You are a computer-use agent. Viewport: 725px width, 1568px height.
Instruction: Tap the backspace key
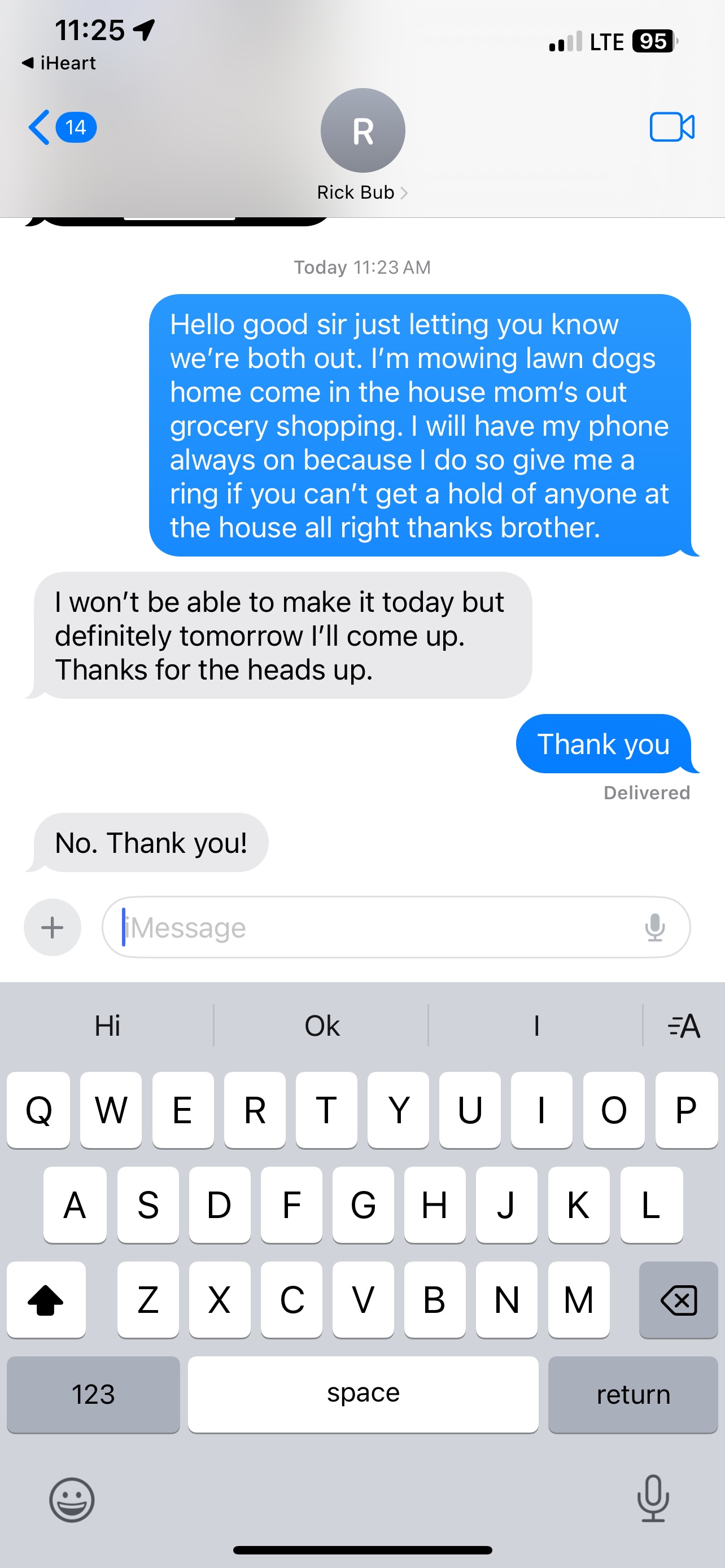[x=678, y=1299]
